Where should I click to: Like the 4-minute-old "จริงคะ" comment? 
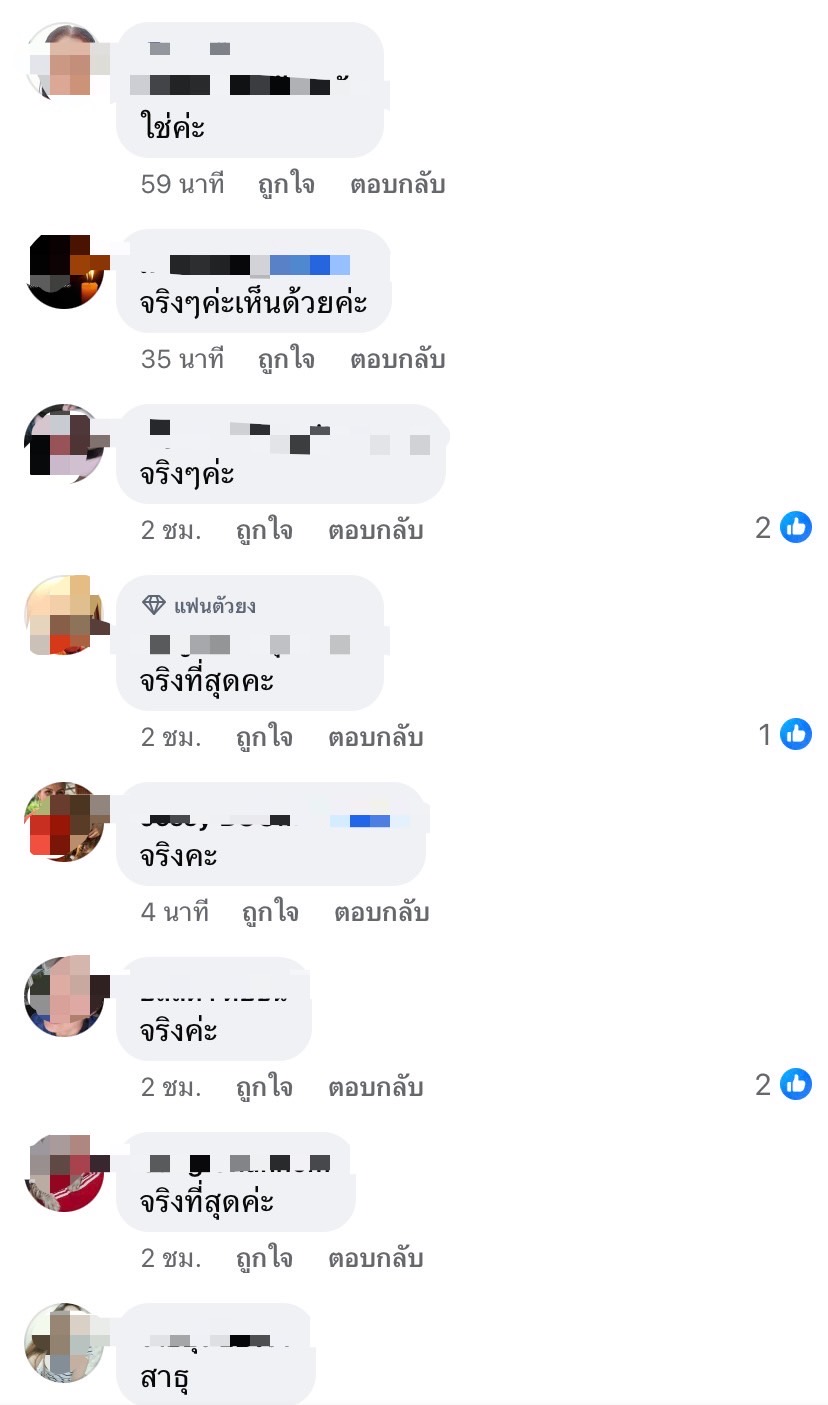pos(270,912)
